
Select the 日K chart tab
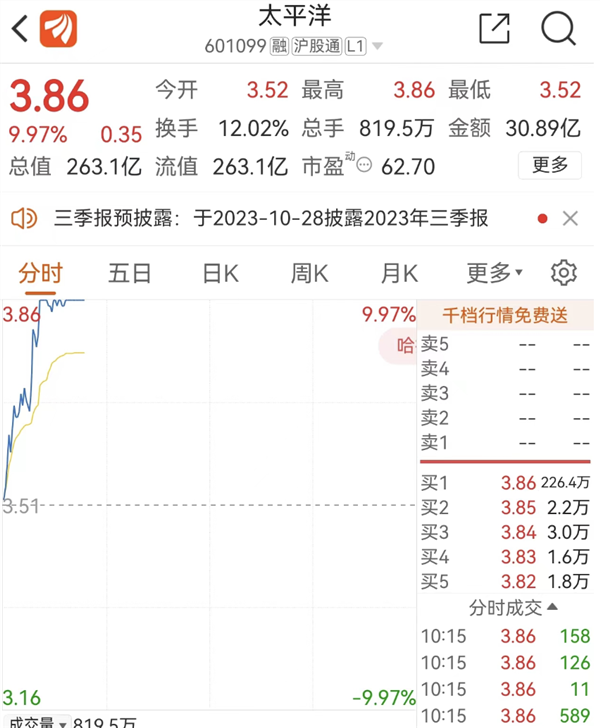point(220,272)
